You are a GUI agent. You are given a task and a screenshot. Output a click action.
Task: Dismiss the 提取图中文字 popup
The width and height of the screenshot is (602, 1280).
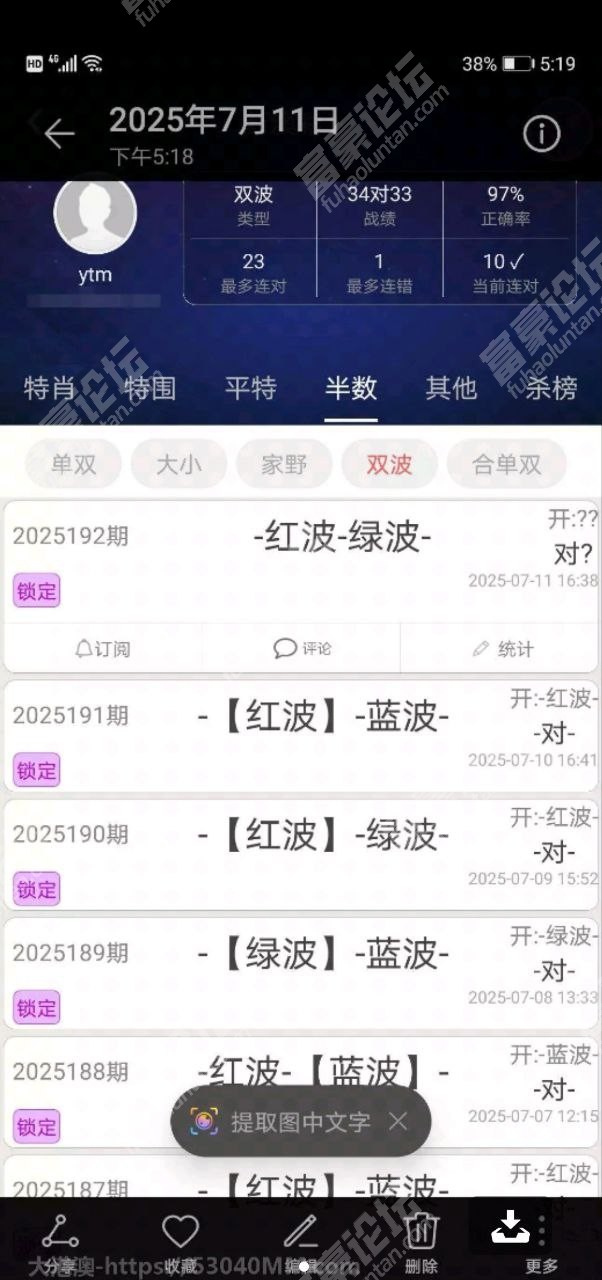(398, 1122)
